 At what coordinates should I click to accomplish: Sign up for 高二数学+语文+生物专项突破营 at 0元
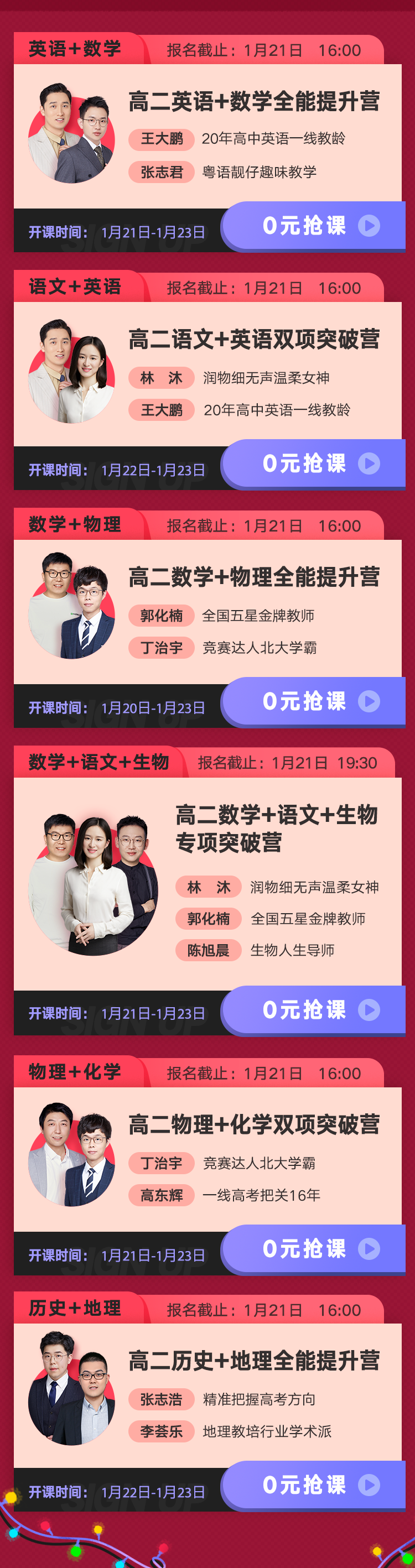(314, 1010)
